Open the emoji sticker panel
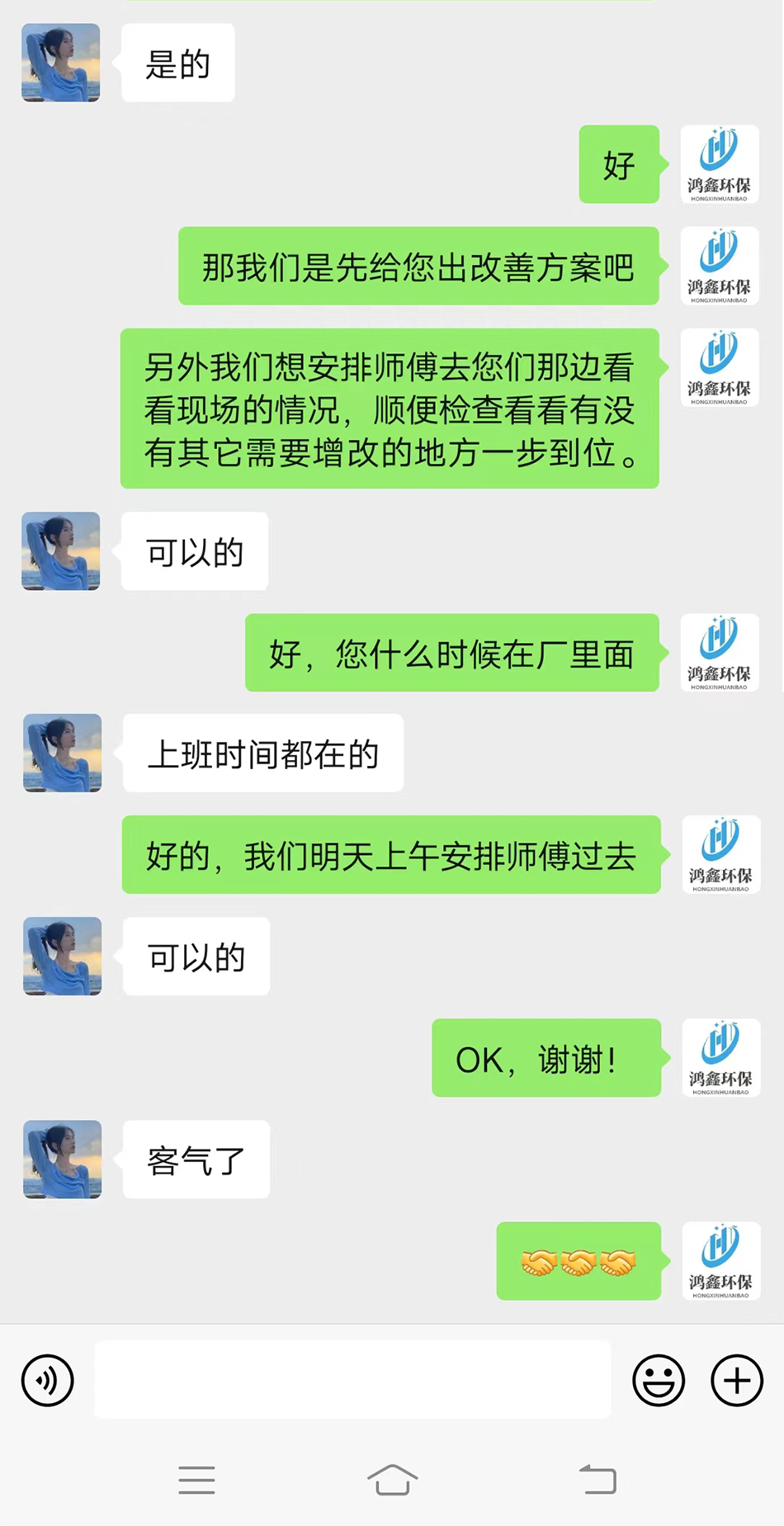Viewport: 784px width, 1526px height. 658,1380
